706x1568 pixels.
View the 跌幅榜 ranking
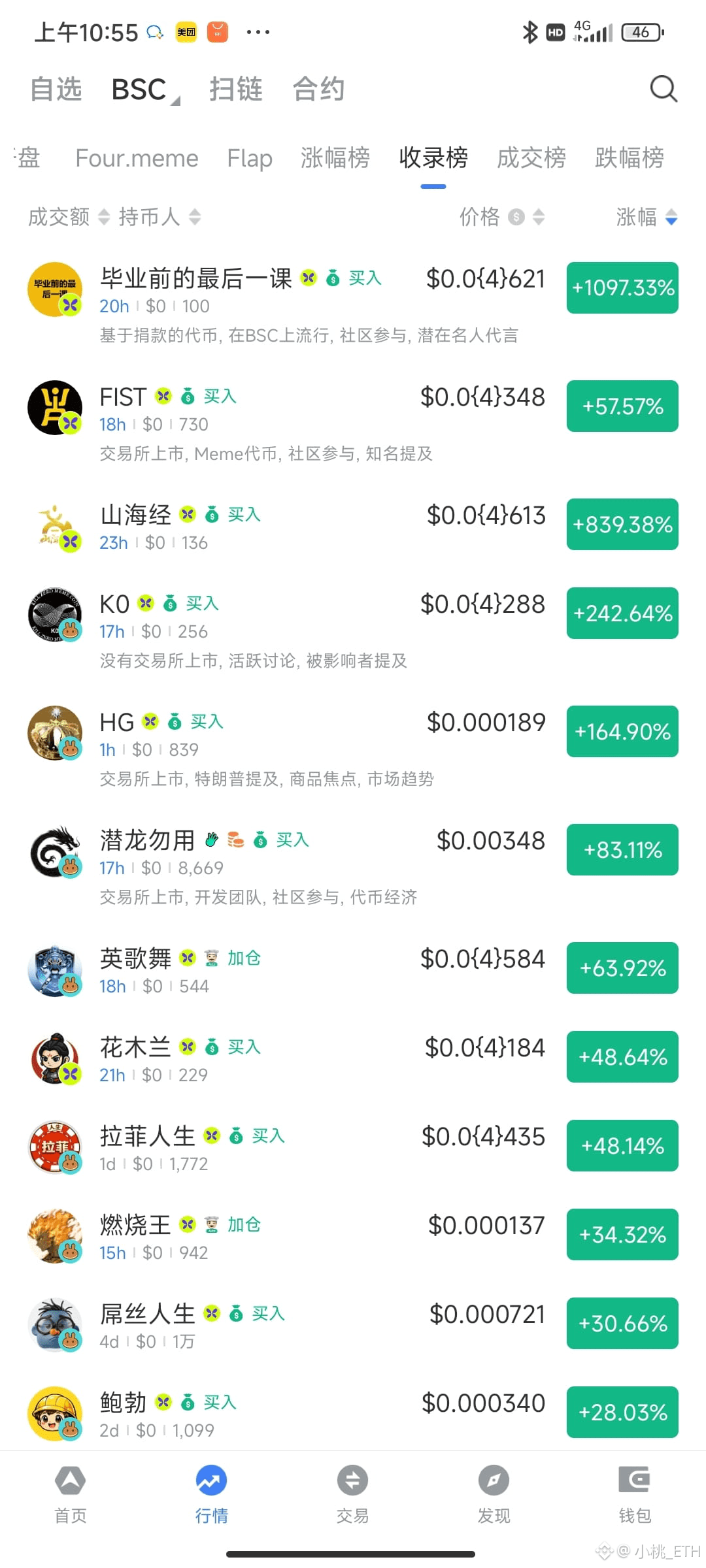(x=630, y=158)
